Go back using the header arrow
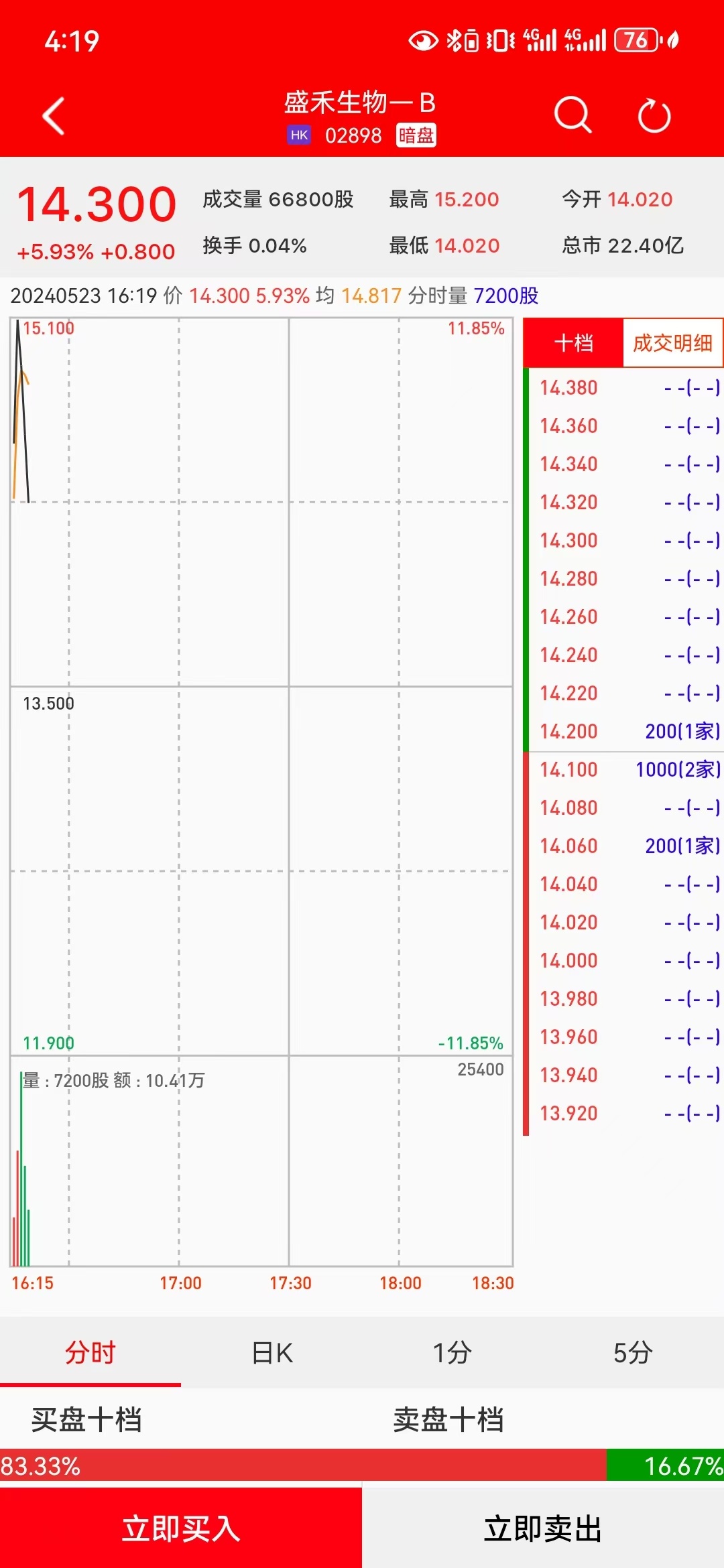Image resolution: width=724 pixels, height=1568 pixels. 54,117
